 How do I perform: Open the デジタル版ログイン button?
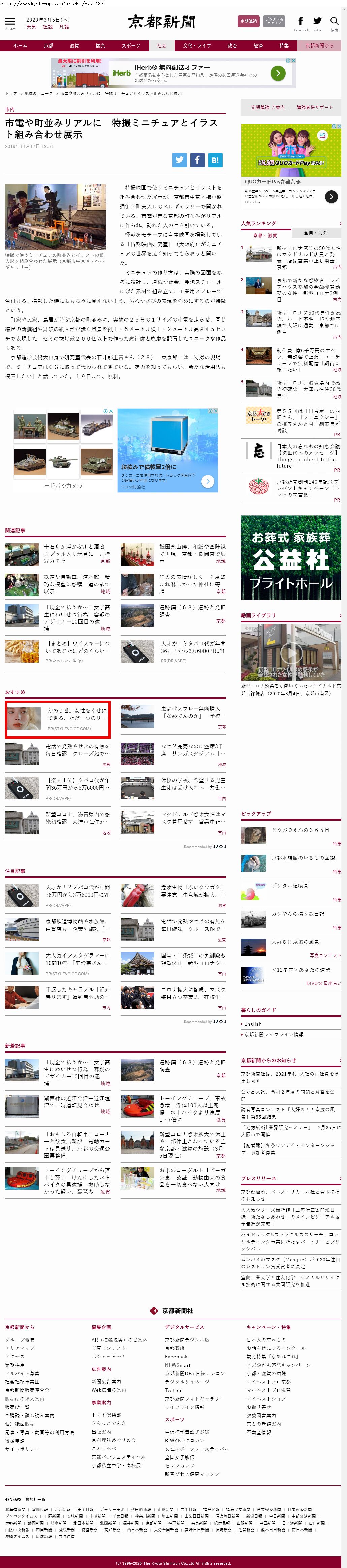[274, 21]
